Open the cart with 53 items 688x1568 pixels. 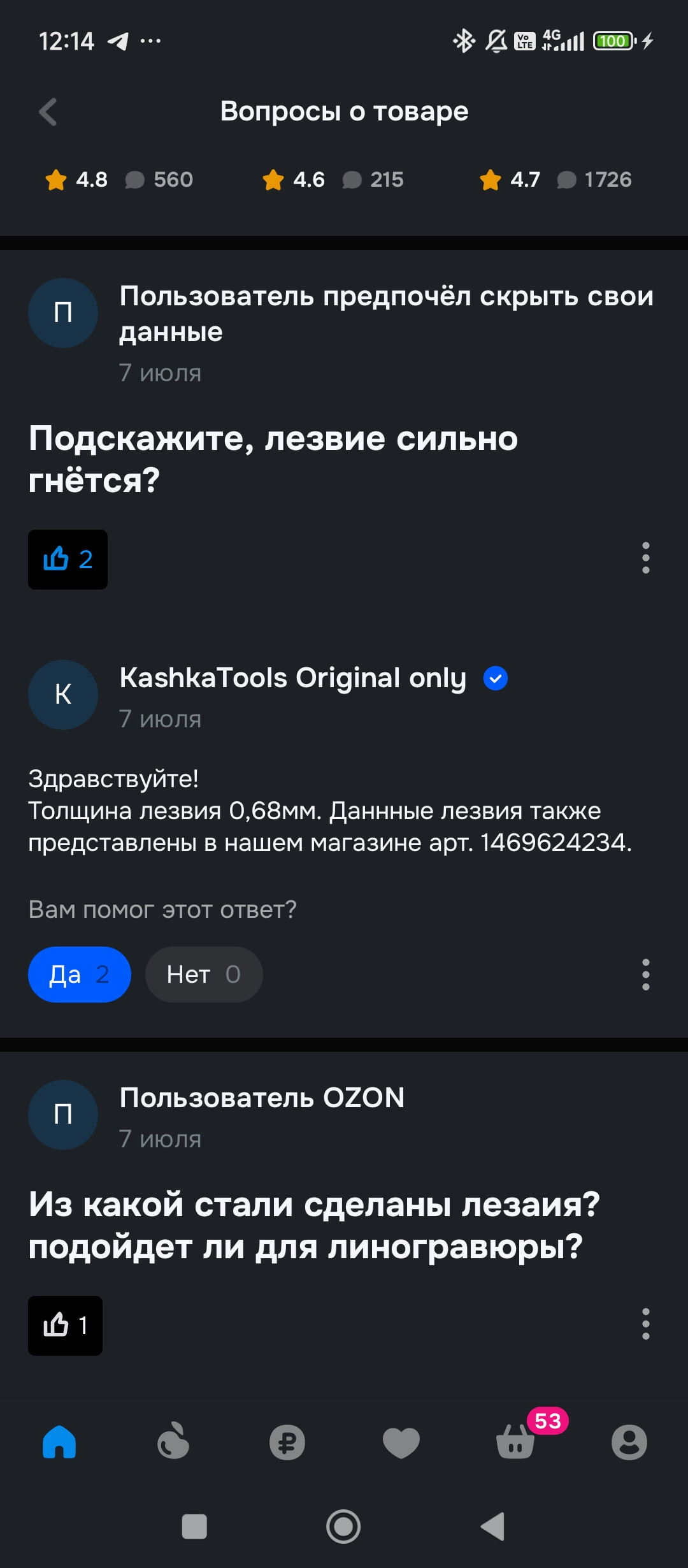[515, 1442]
